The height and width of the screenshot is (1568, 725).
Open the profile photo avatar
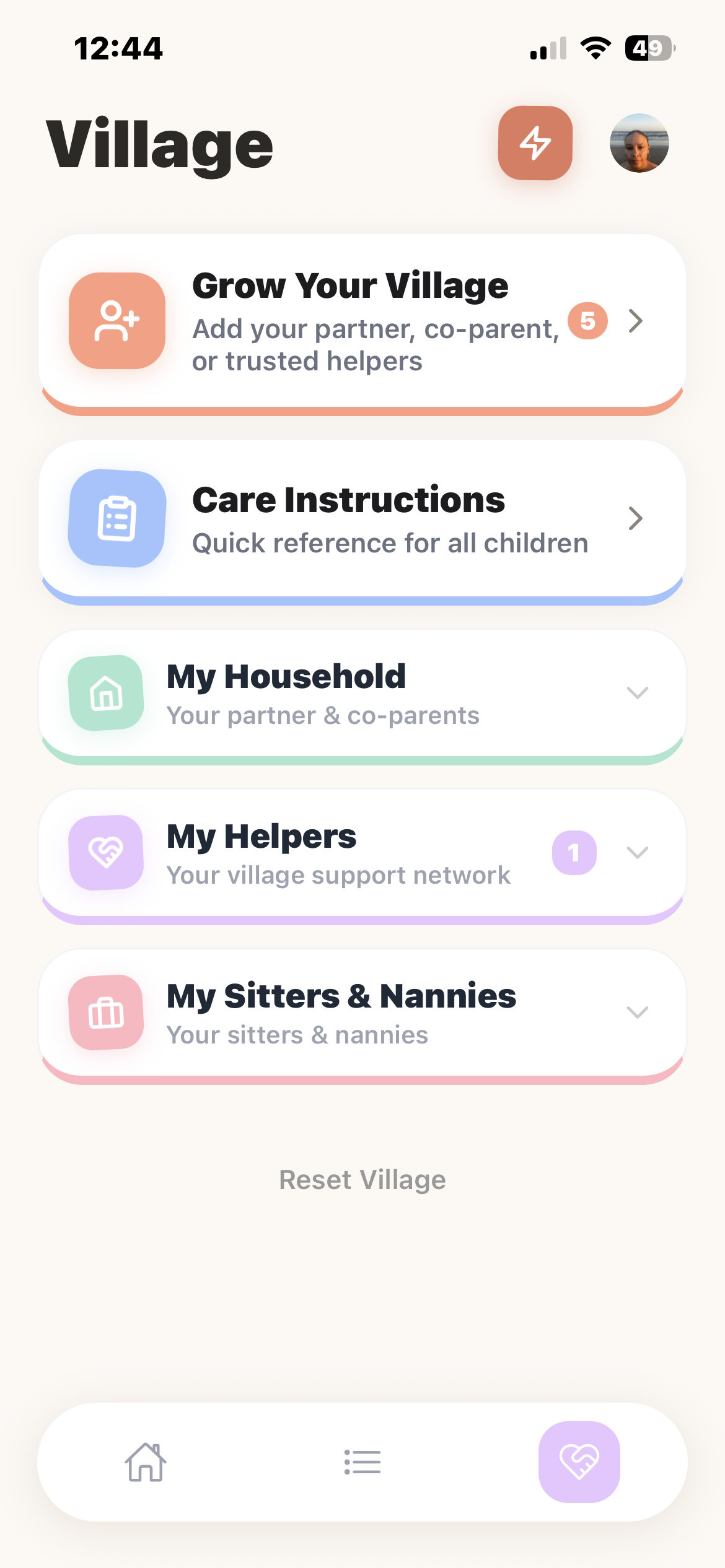tap(639, 143)
